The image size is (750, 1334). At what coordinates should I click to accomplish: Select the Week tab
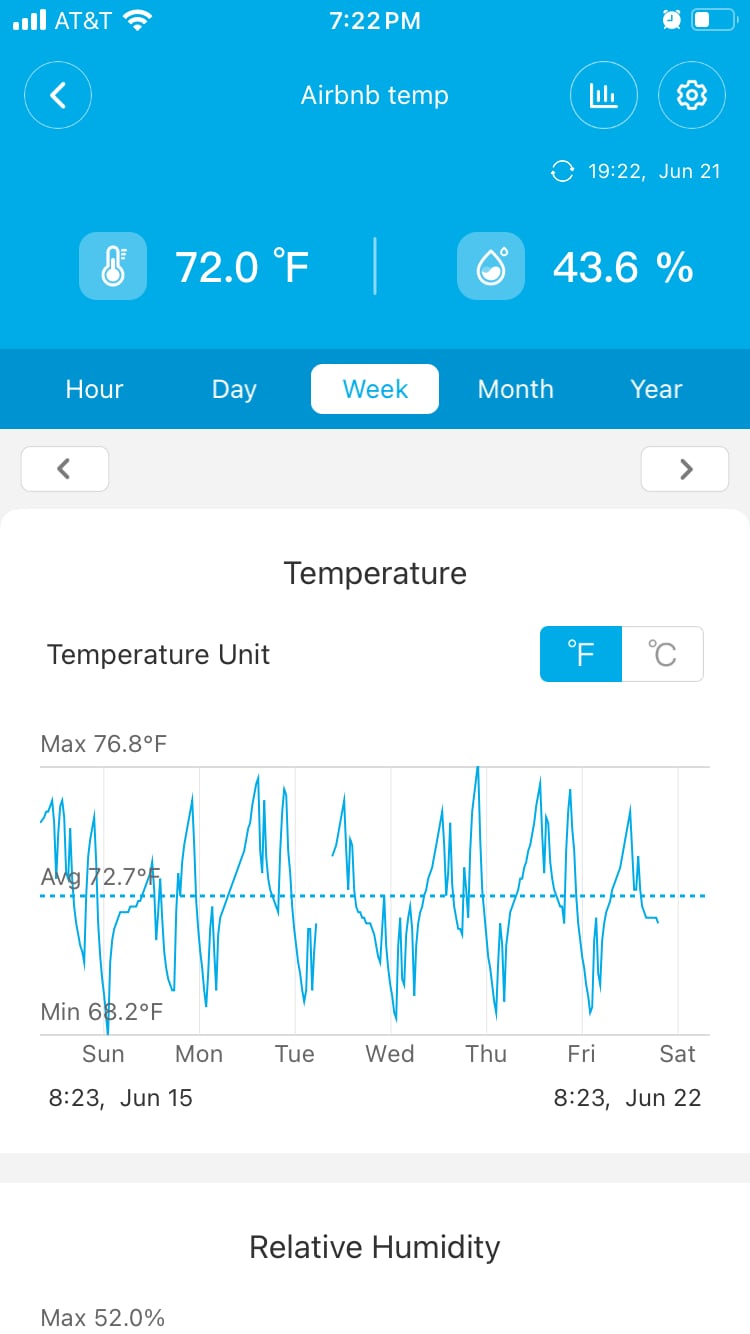pyautogui.click(x=375, y=389)
